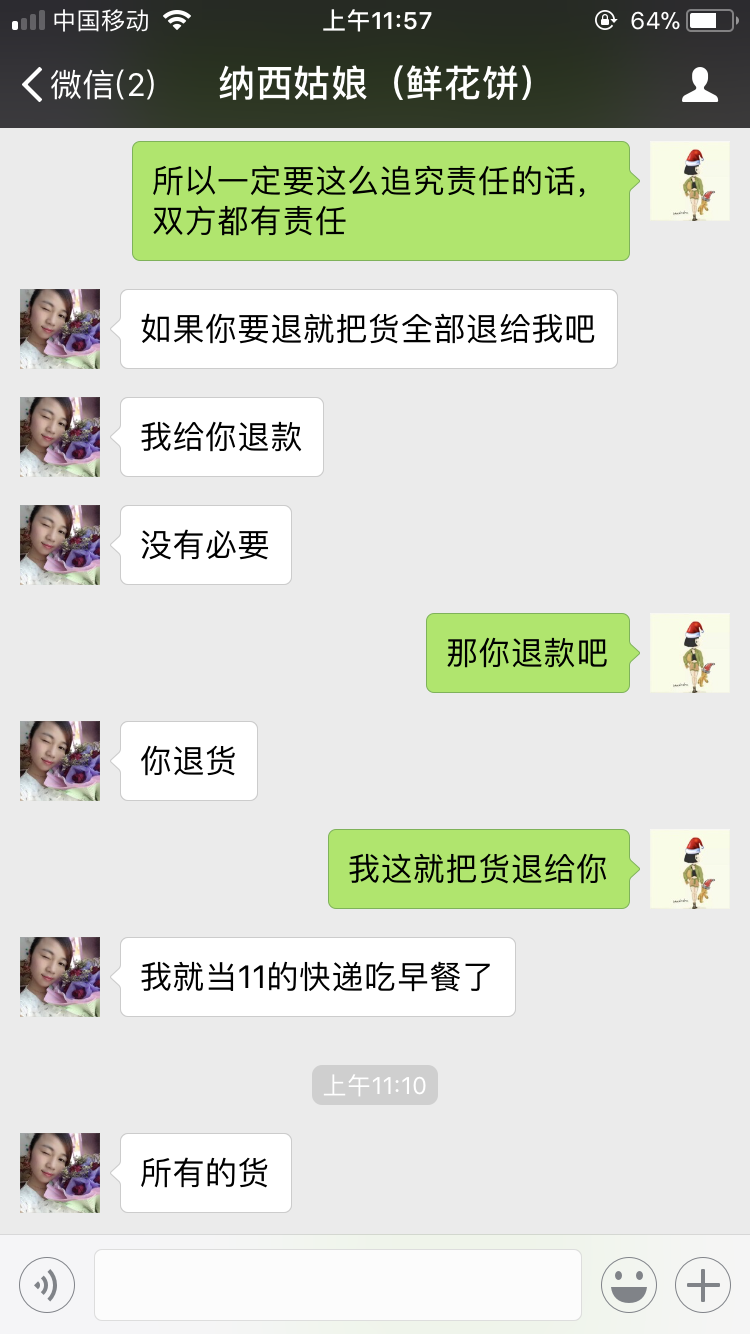
Task: Open the plus attachments menu
Action: [703, 1284]
